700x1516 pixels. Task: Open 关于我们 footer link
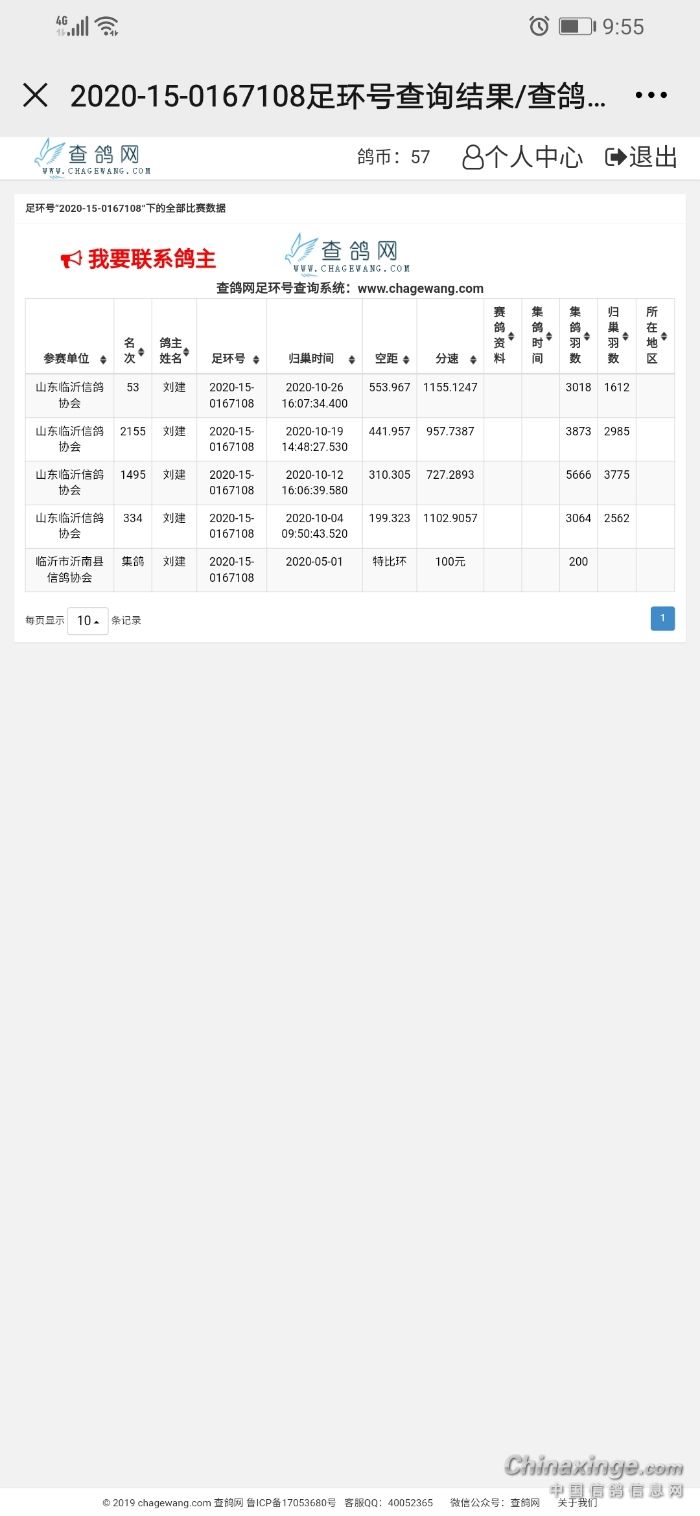tap(577, 1502)
